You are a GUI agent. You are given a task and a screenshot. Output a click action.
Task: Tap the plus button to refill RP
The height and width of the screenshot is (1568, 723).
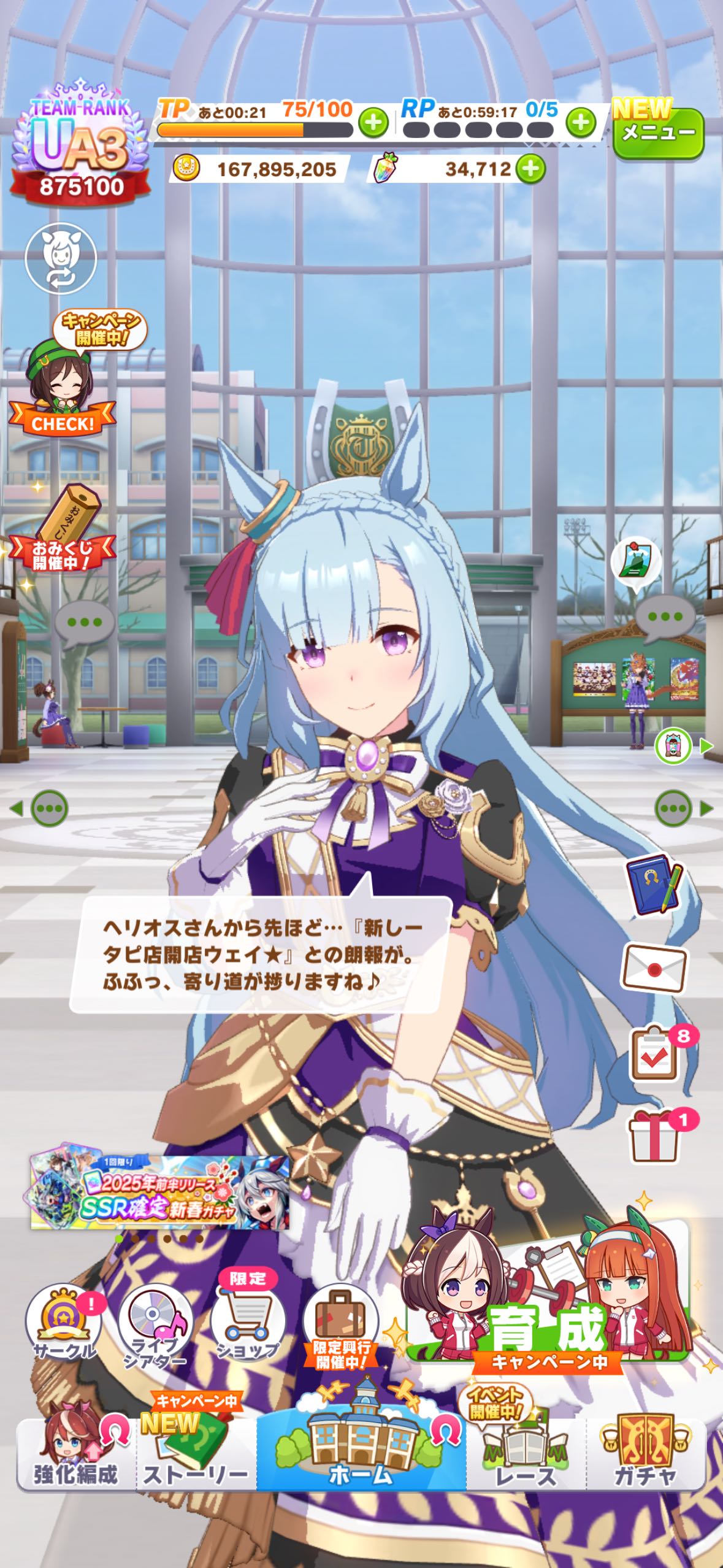(580, 123)
